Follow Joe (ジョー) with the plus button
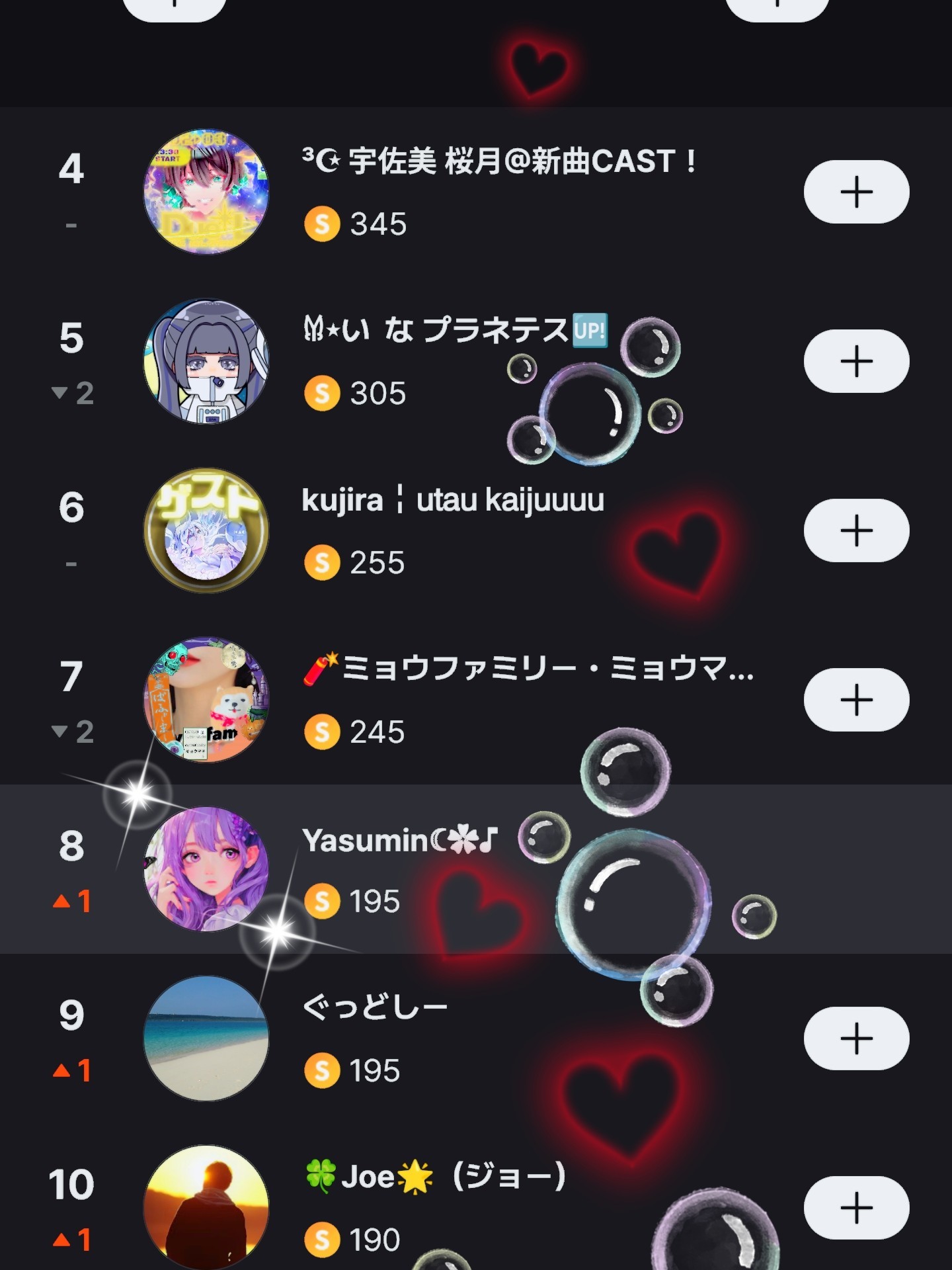952x1270 pixels. coord(856,1208)
